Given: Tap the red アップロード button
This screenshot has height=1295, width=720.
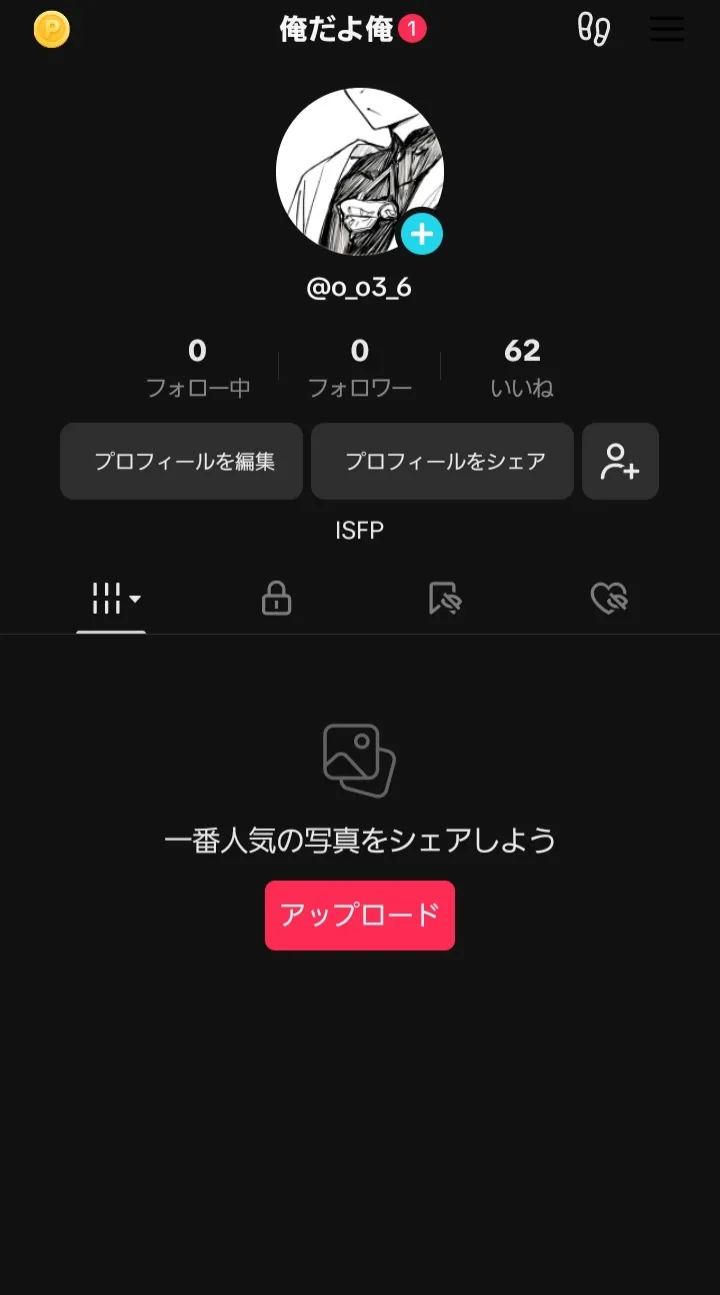Looking at the screenshot, I should [360, 915].
